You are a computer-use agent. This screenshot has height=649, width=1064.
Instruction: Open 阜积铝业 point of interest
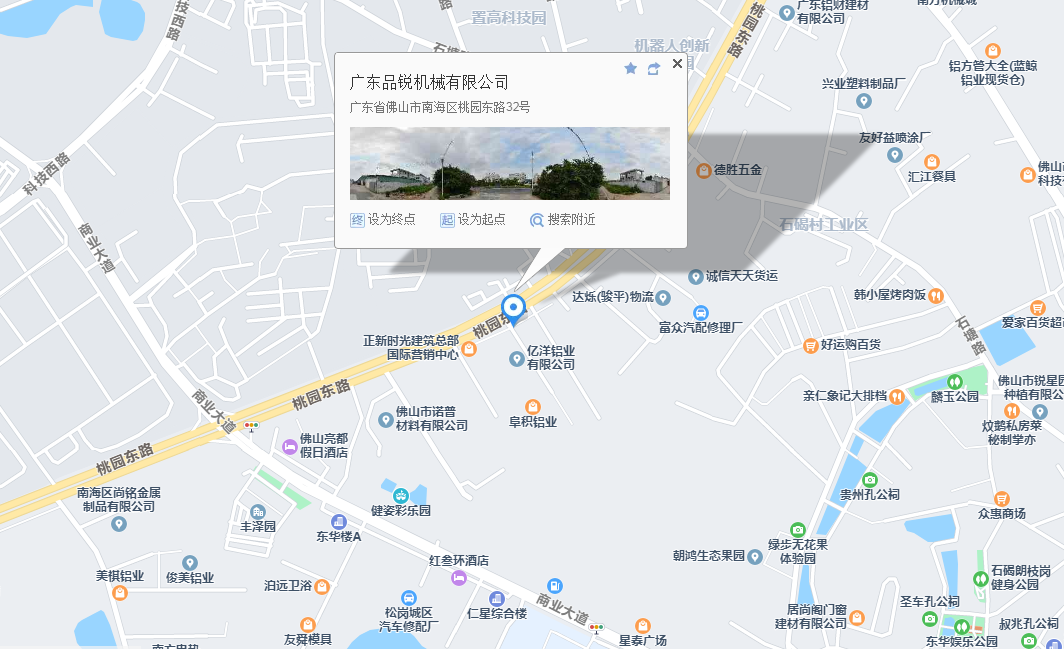[x=533, y=407]
